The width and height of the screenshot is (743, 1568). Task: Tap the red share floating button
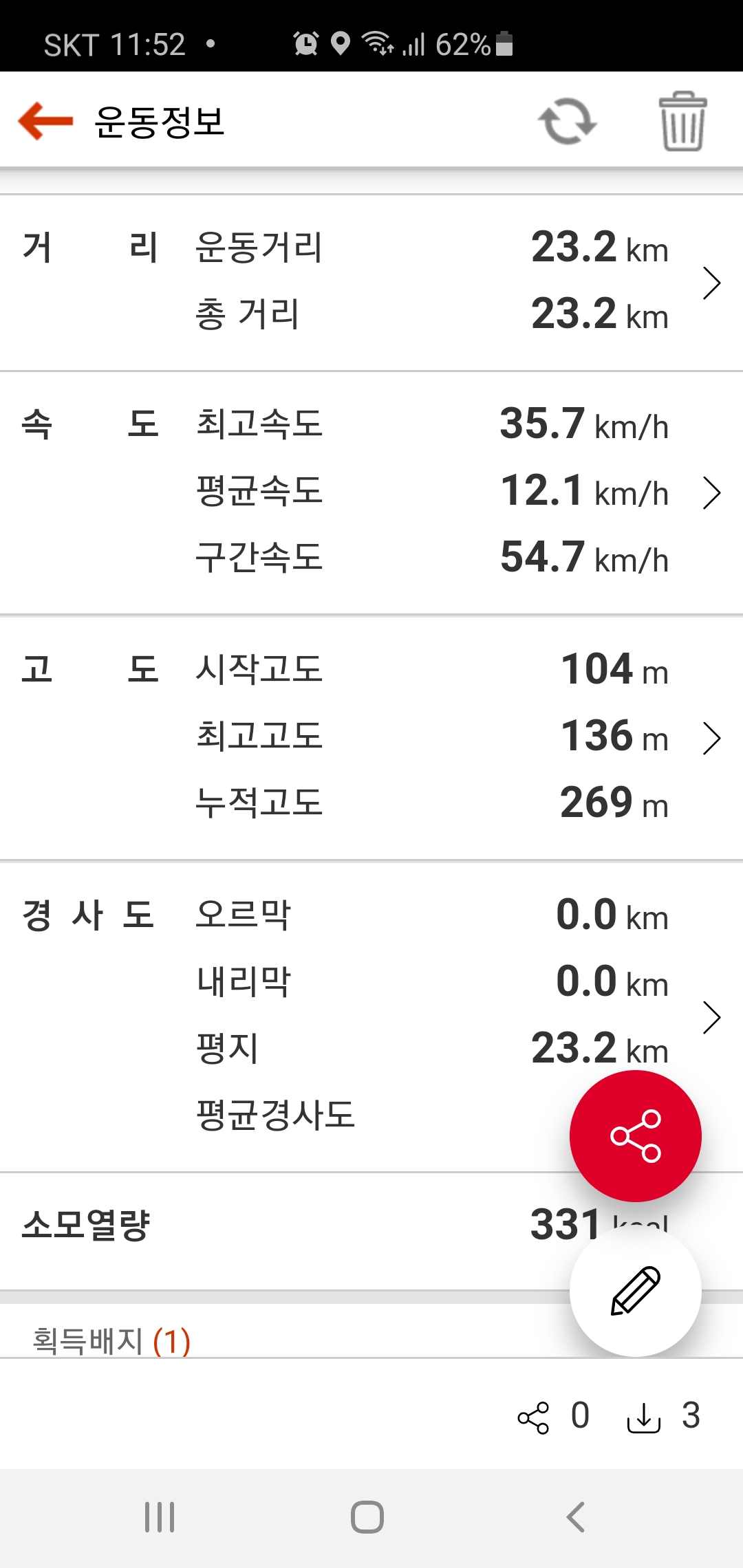635,1135
